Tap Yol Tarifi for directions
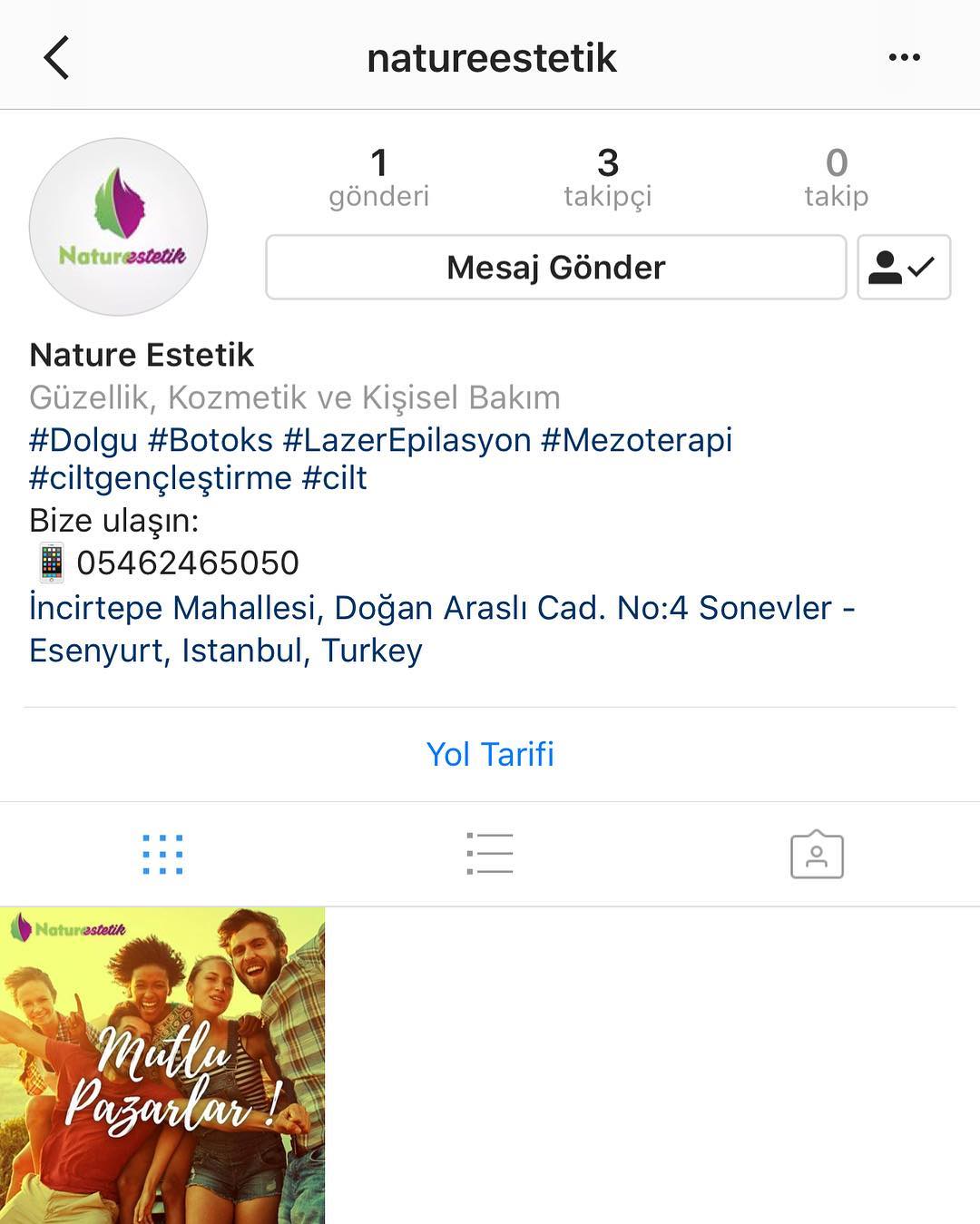 490,754
